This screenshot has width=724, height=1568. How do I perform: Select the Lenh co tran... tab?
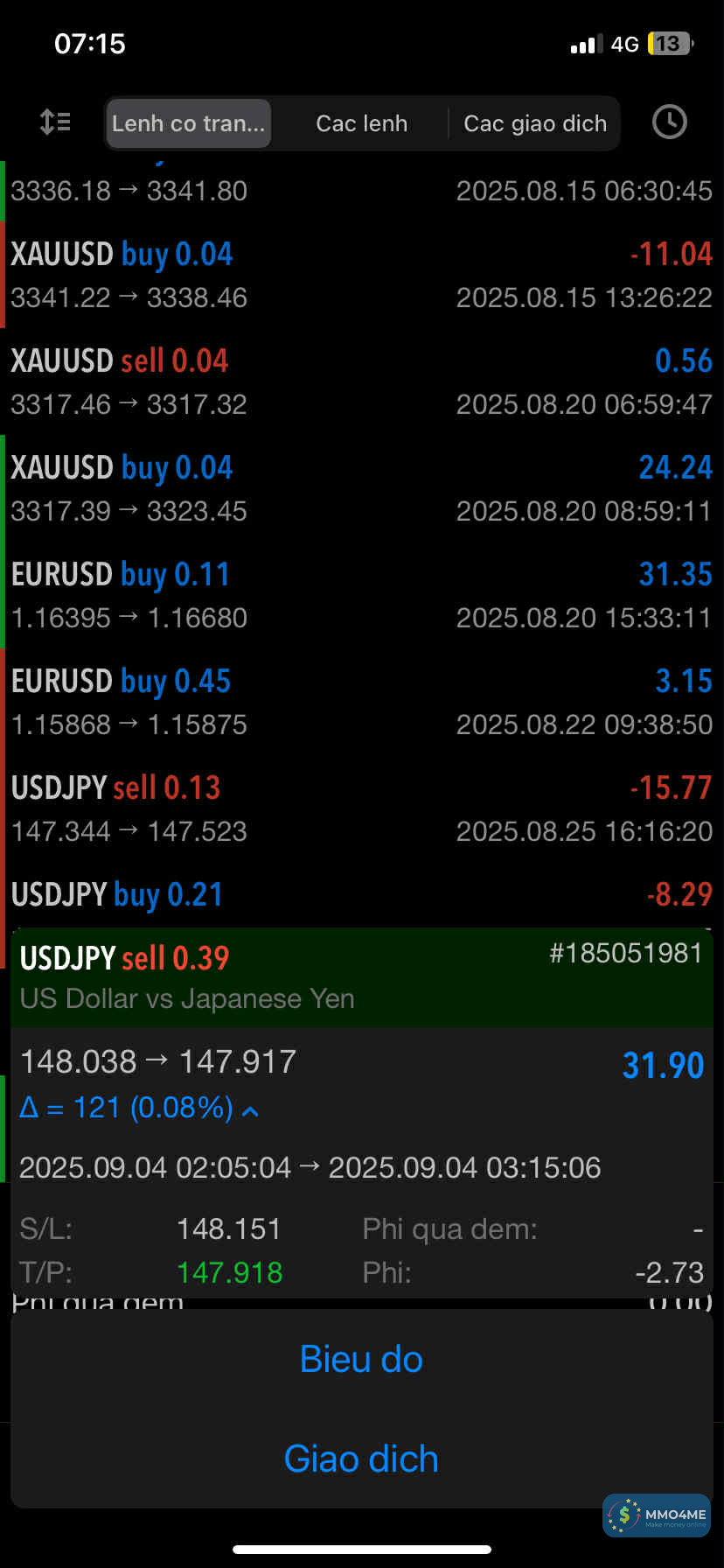click(x=188, y=123)
